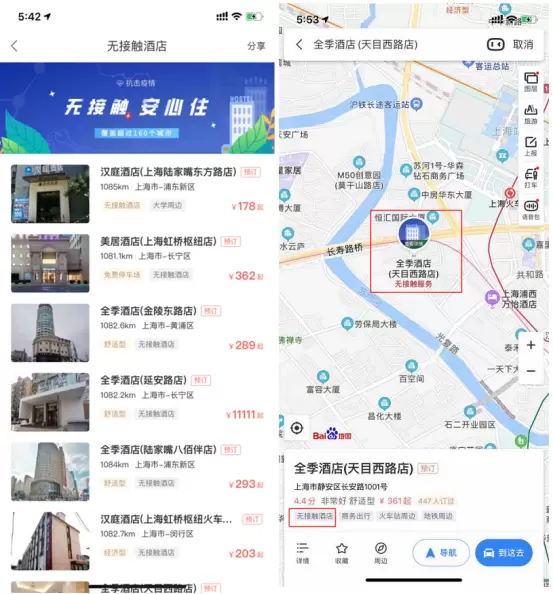The image size is (553, 594).
Task: Start 导航 navigation to the hotel
Action: (441, 553)
